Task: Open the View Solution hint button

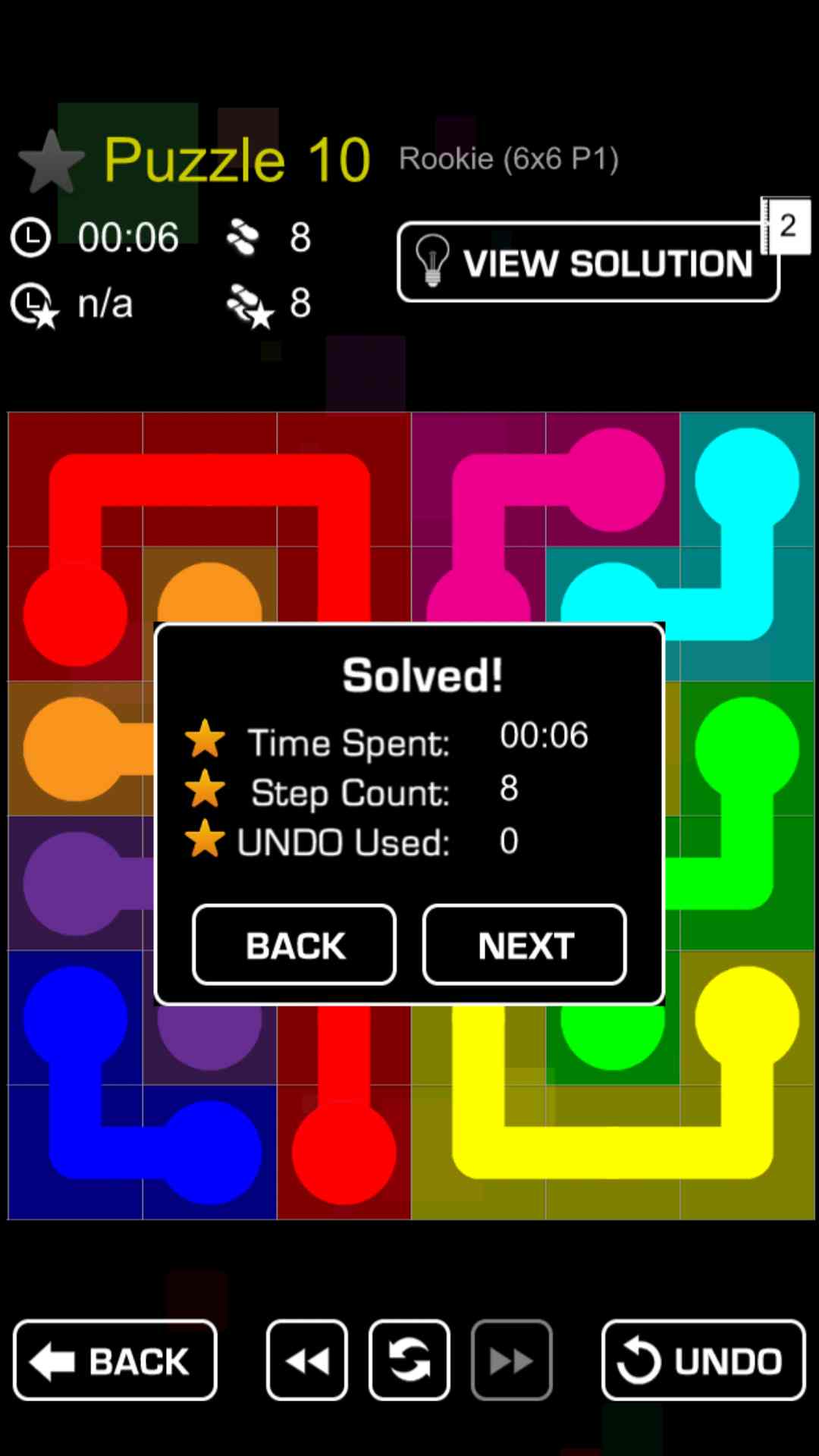Action: click(588, 262)
